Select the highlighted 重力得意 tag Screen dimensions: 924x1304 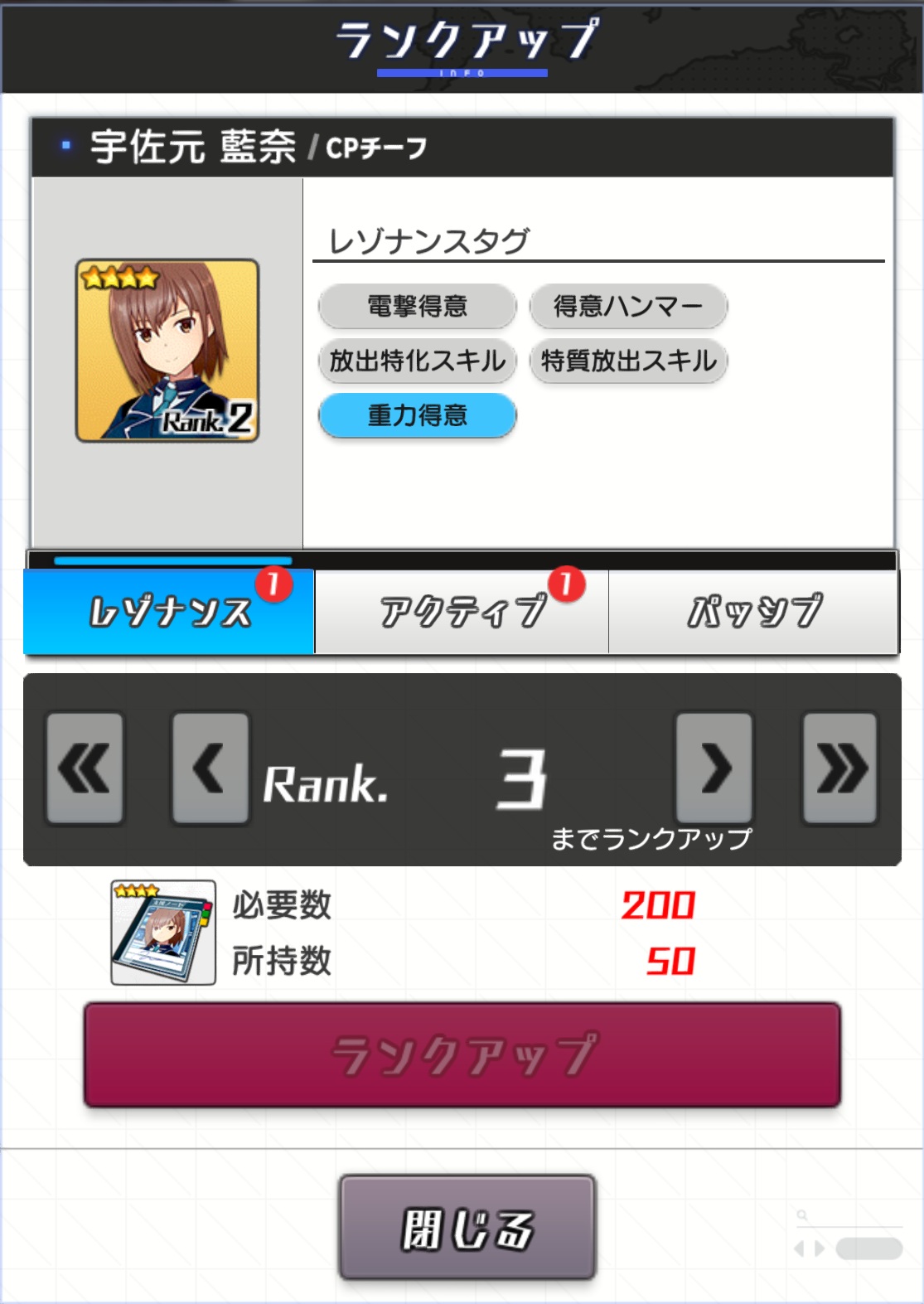(418, 415)
